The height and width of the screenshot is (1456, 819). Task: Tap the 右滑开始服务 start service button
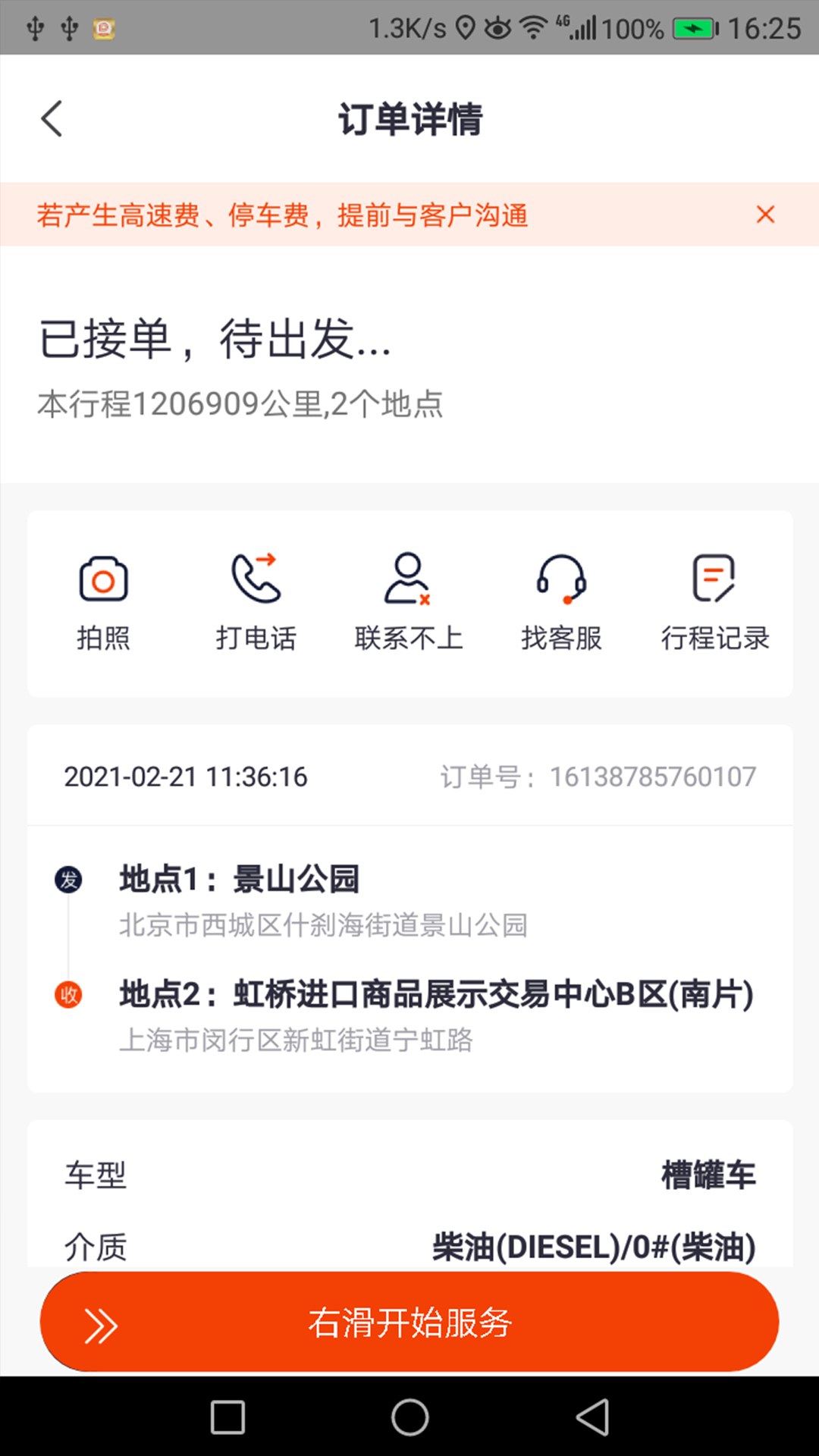(x=409, y=1323)
